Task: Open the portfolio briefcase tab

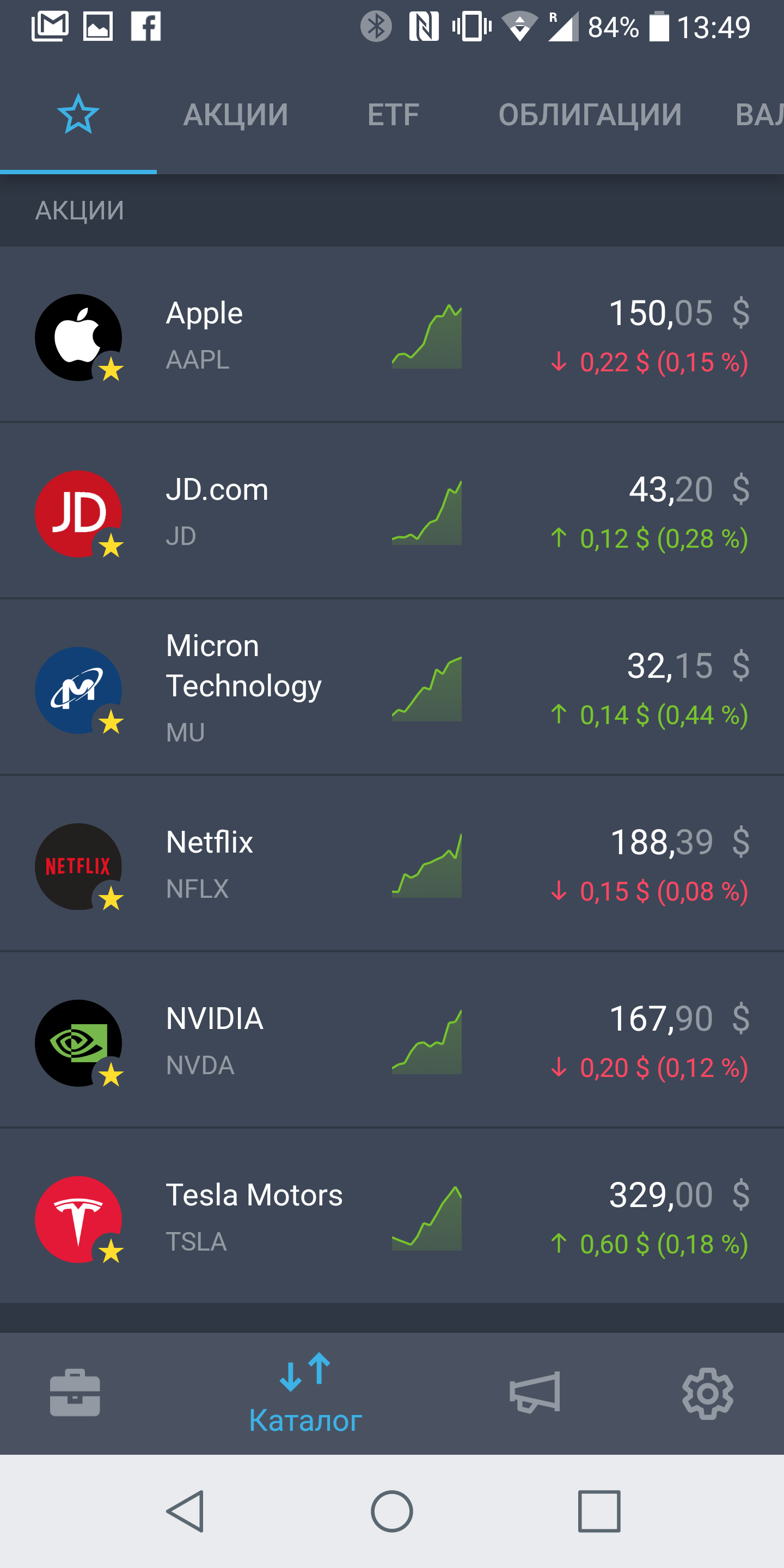Action: (75, 1394)
